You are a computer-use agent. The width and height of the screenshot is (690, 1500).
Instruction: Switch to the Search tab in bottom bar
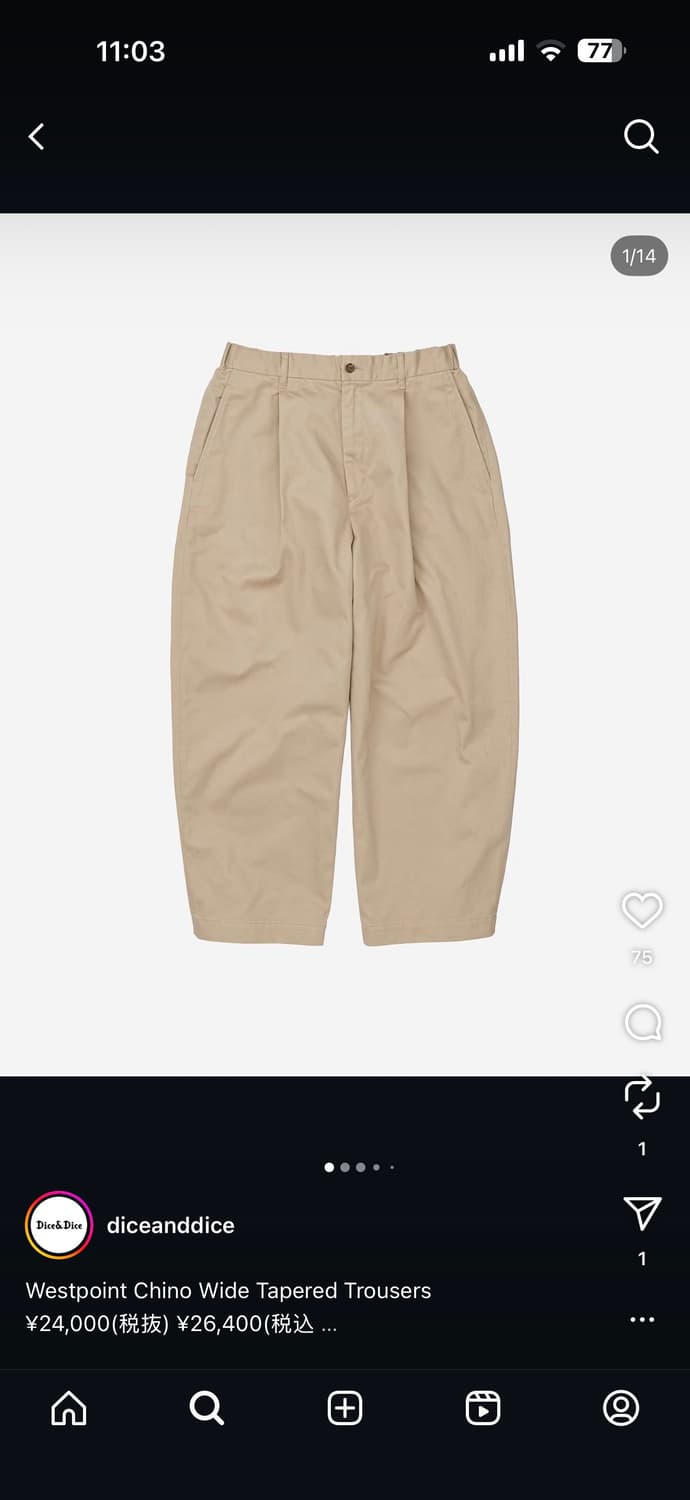pyautogui.click(x=207, y=1408)
